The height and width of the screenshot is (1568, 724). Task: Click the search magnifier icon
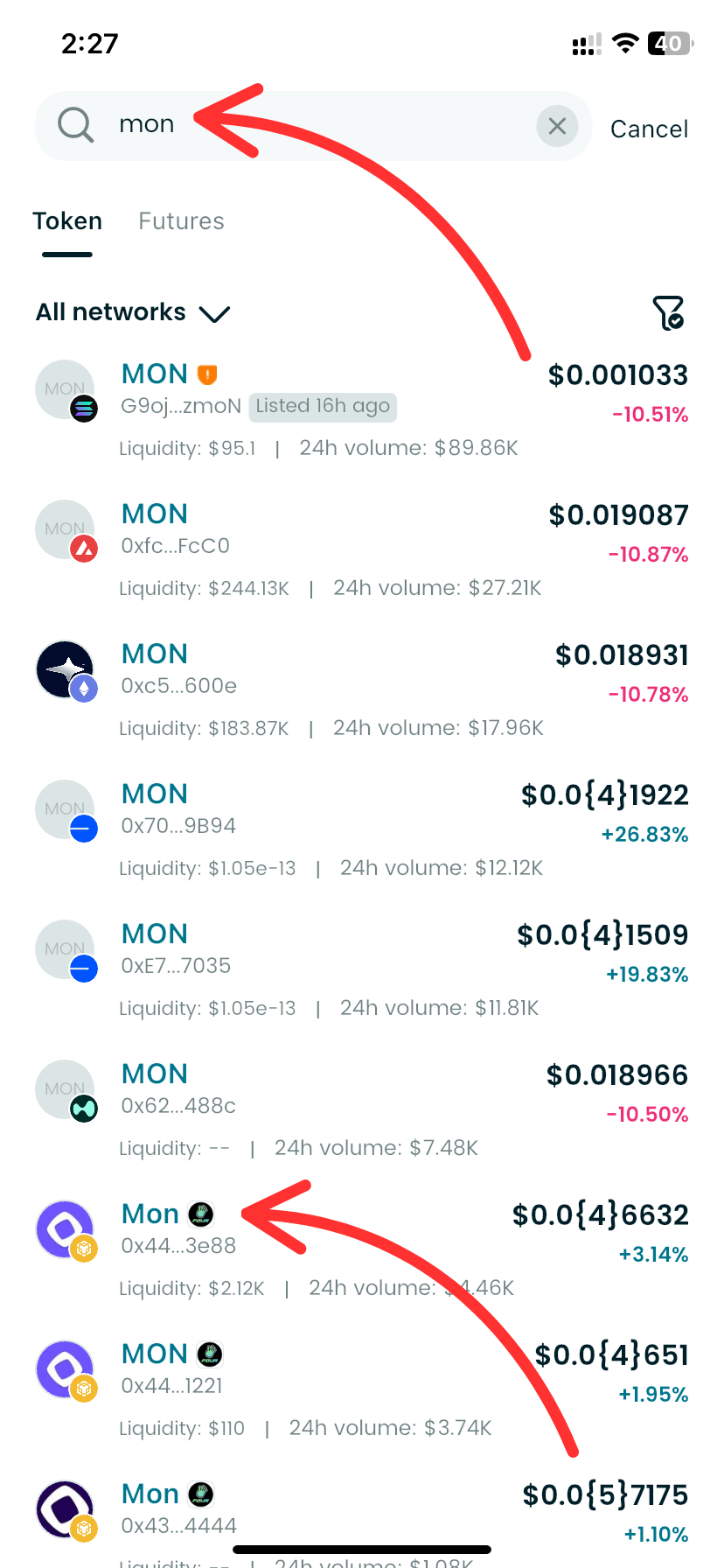[x=74, y=125]
